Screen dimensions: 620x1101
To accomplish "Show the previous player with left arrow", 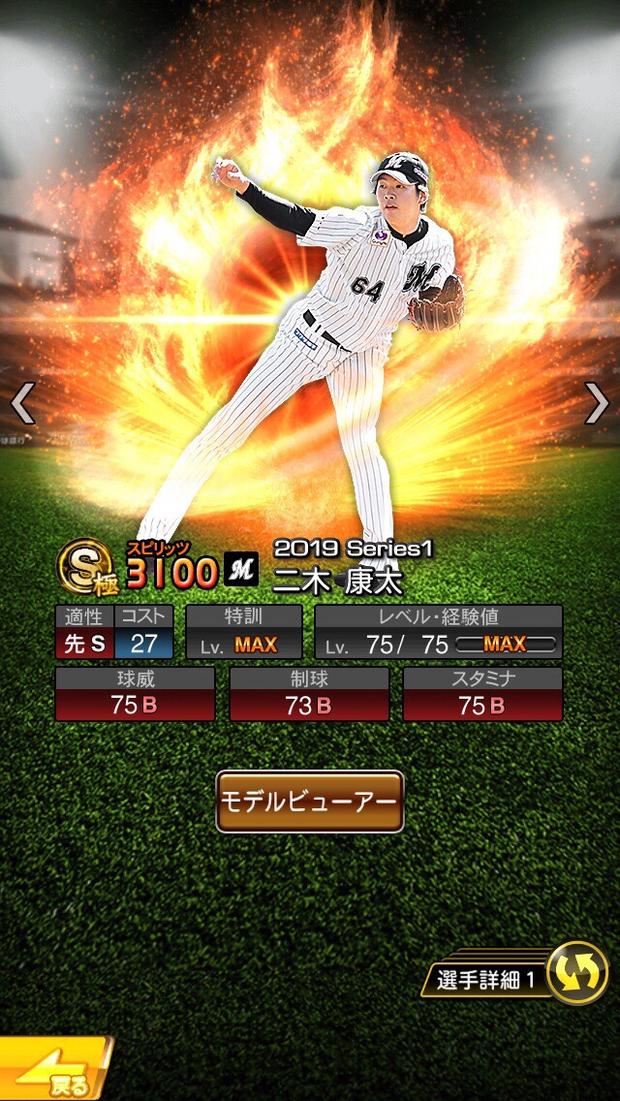I will [x=23, y=403].
